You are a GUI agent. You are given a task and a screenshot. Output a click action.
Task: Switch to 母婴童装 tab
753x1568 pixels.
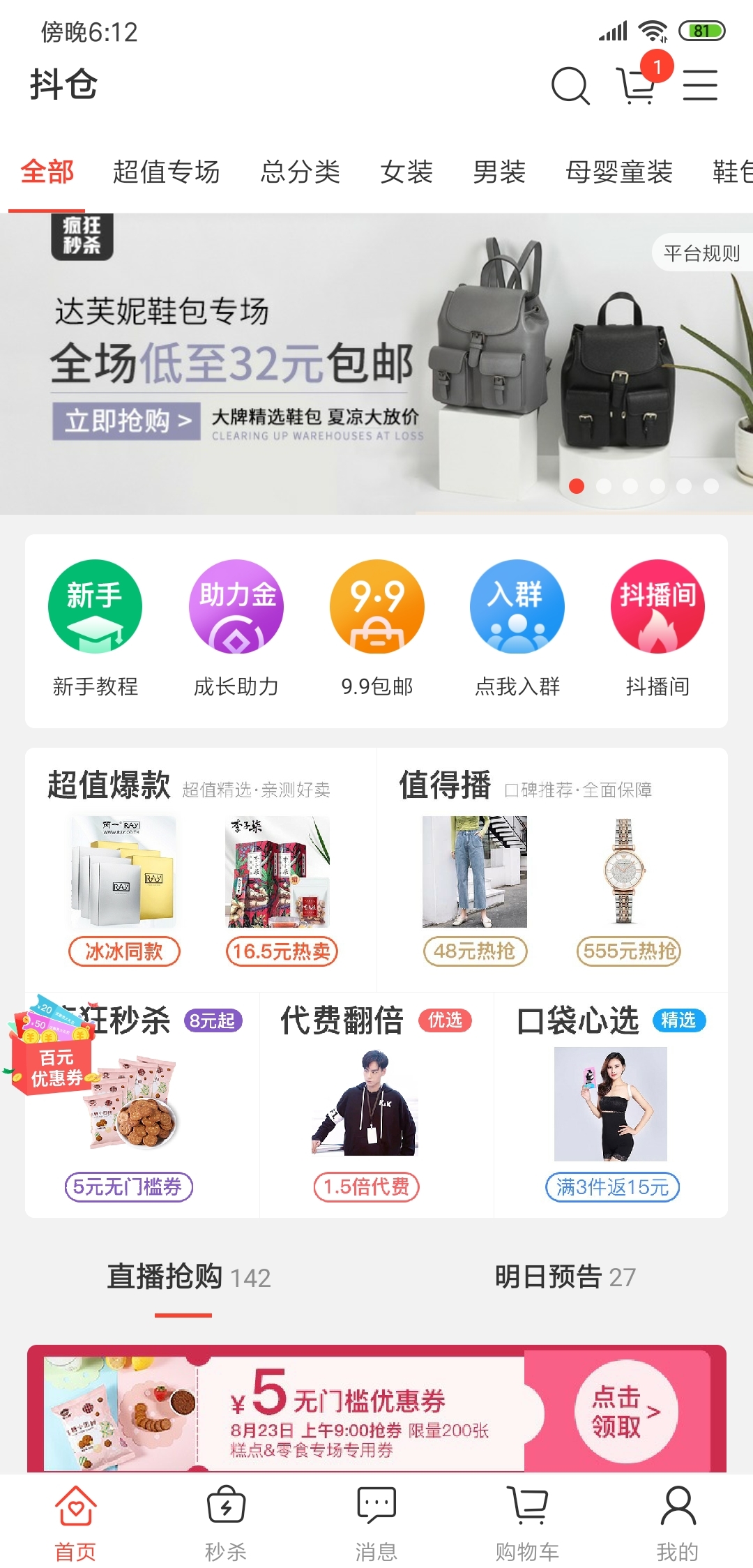618,172
